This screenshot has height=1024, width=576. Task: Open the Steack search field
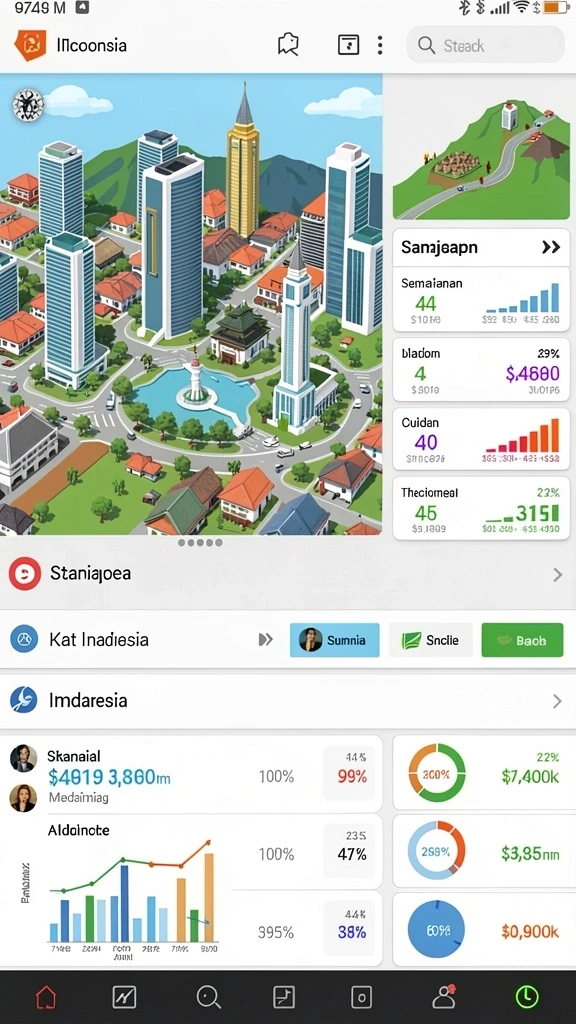click(485, 45)
